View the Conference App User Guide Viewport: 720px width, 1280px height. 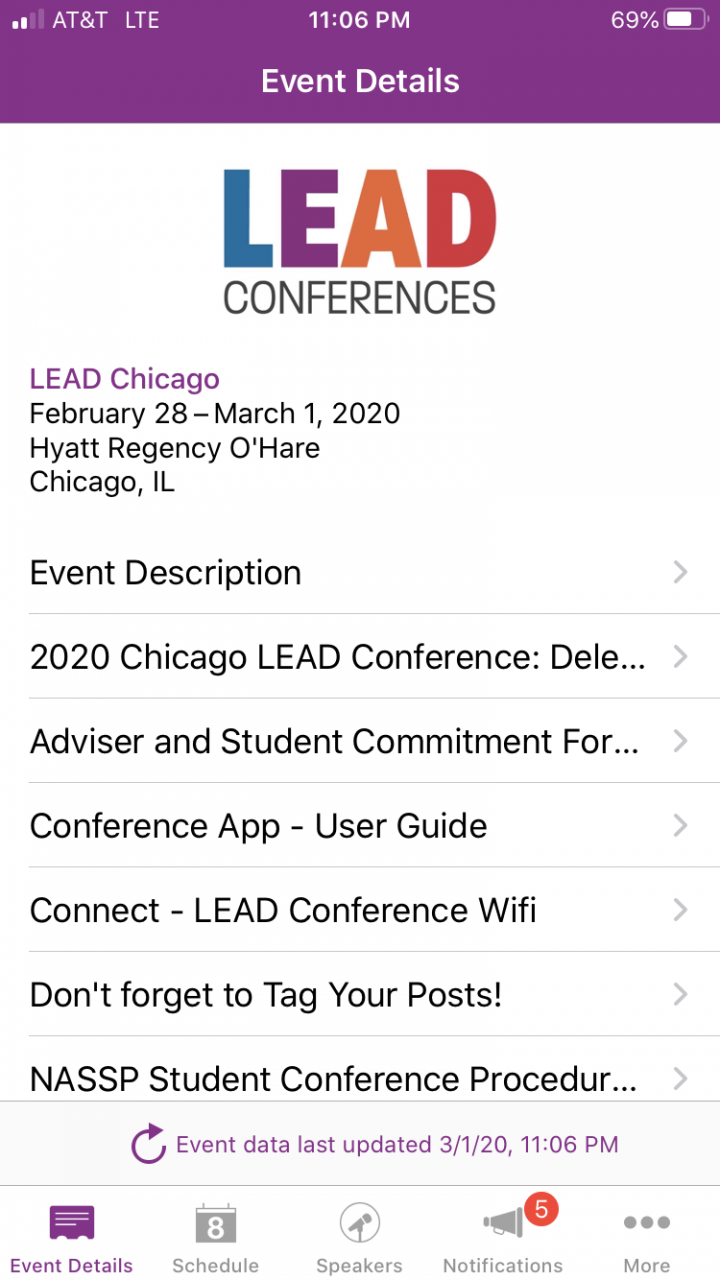[x=360, y=826]
